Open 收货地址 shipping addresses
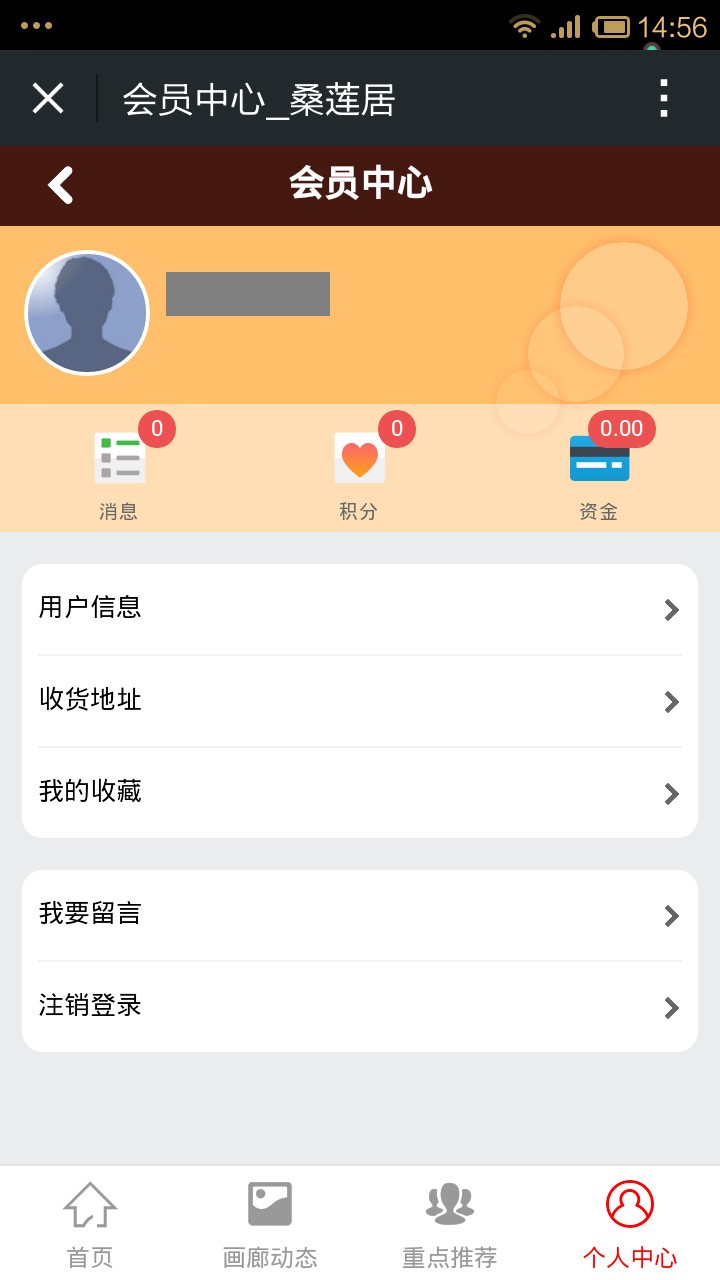 point(360,701)
